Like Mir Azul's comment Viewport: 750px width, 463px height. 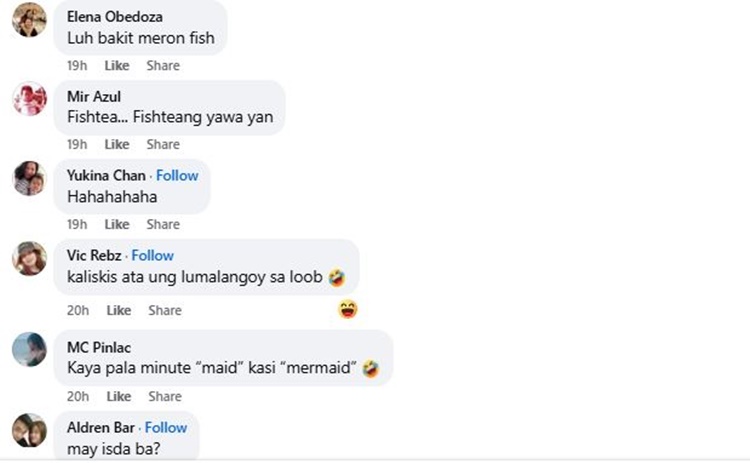(x=117, y=144)
